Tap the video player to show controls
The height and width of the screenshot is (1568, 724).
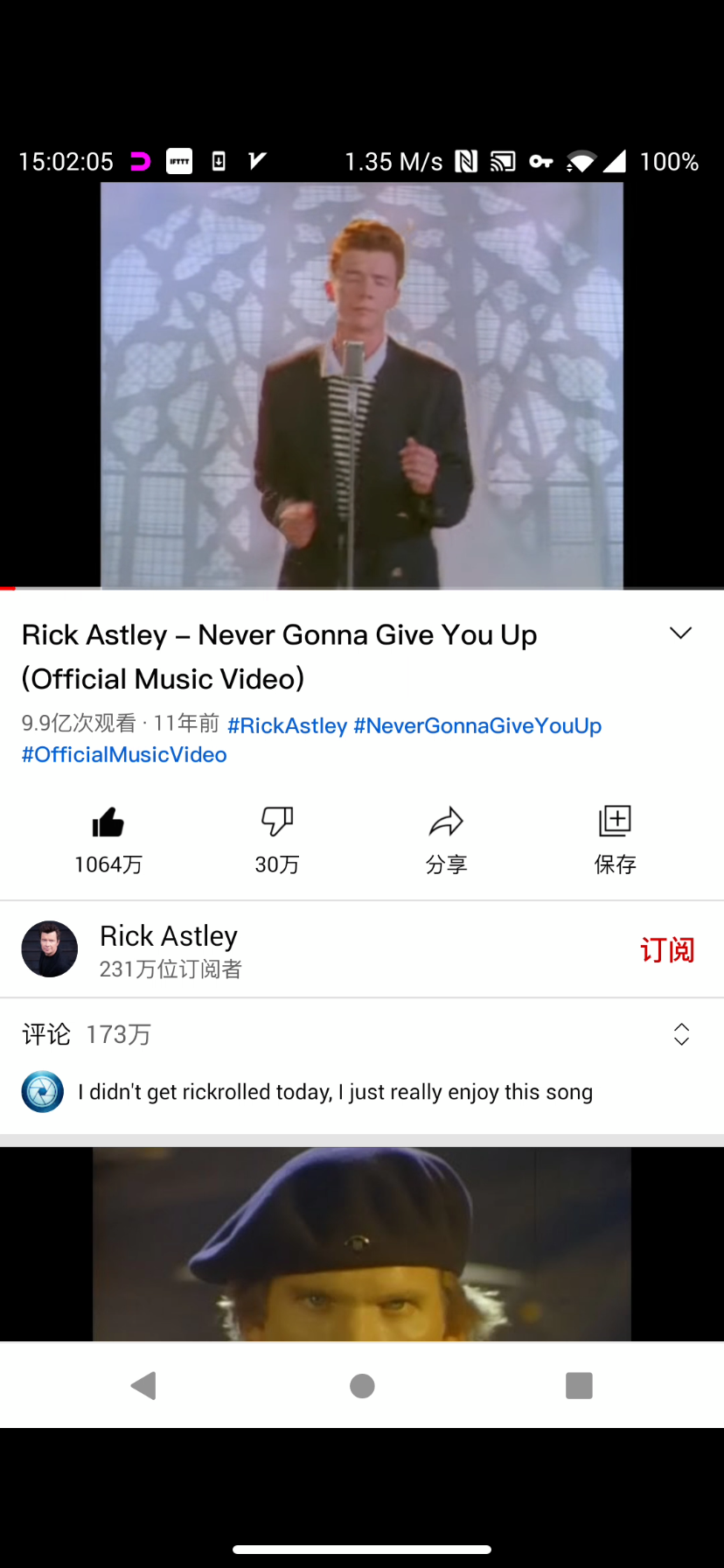tap(362, 385)
